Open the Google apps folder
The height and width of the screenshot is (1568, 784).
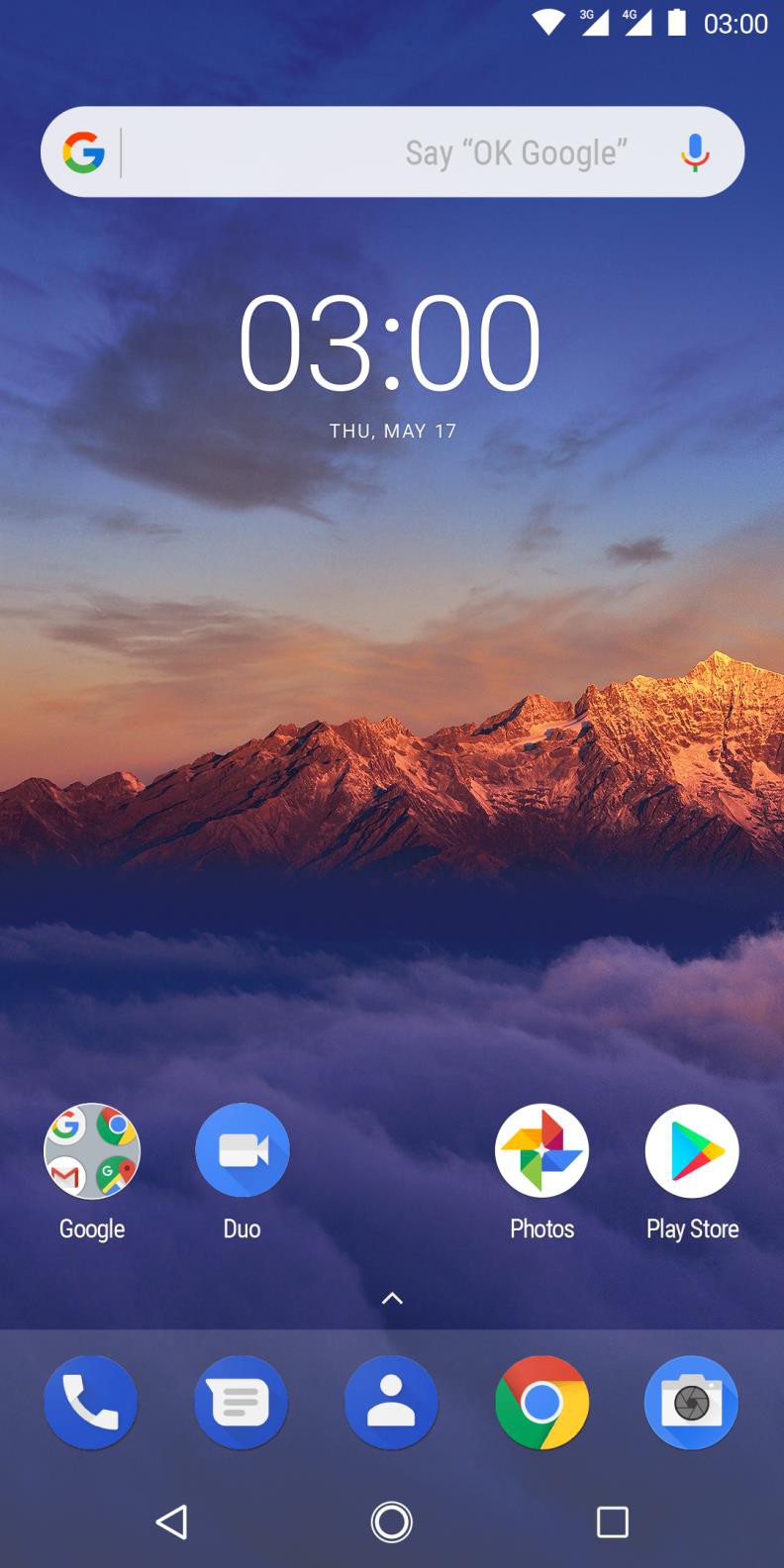point(92,1150)
